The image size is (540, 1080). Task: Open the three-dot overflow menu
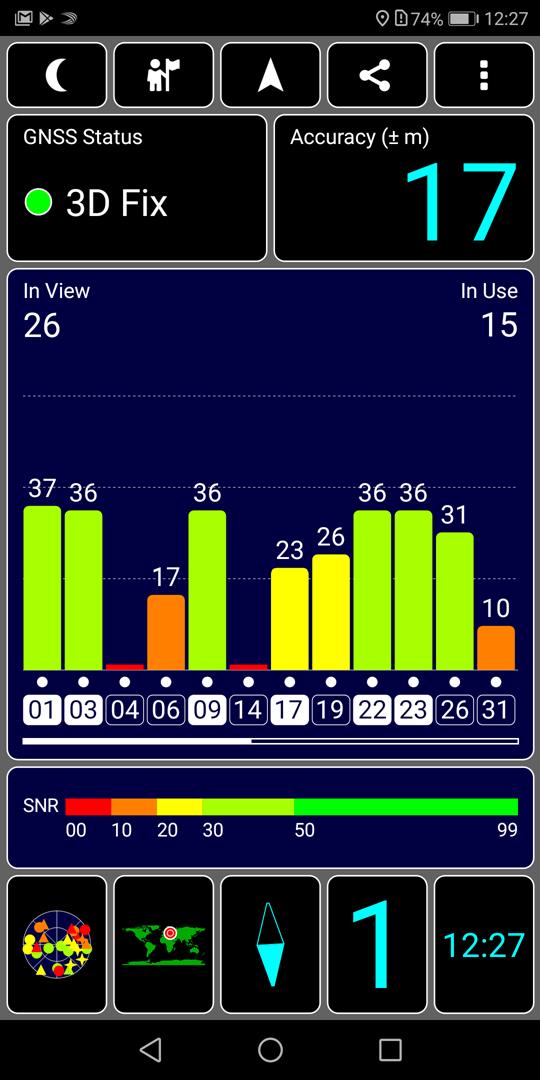coord(484,75)
